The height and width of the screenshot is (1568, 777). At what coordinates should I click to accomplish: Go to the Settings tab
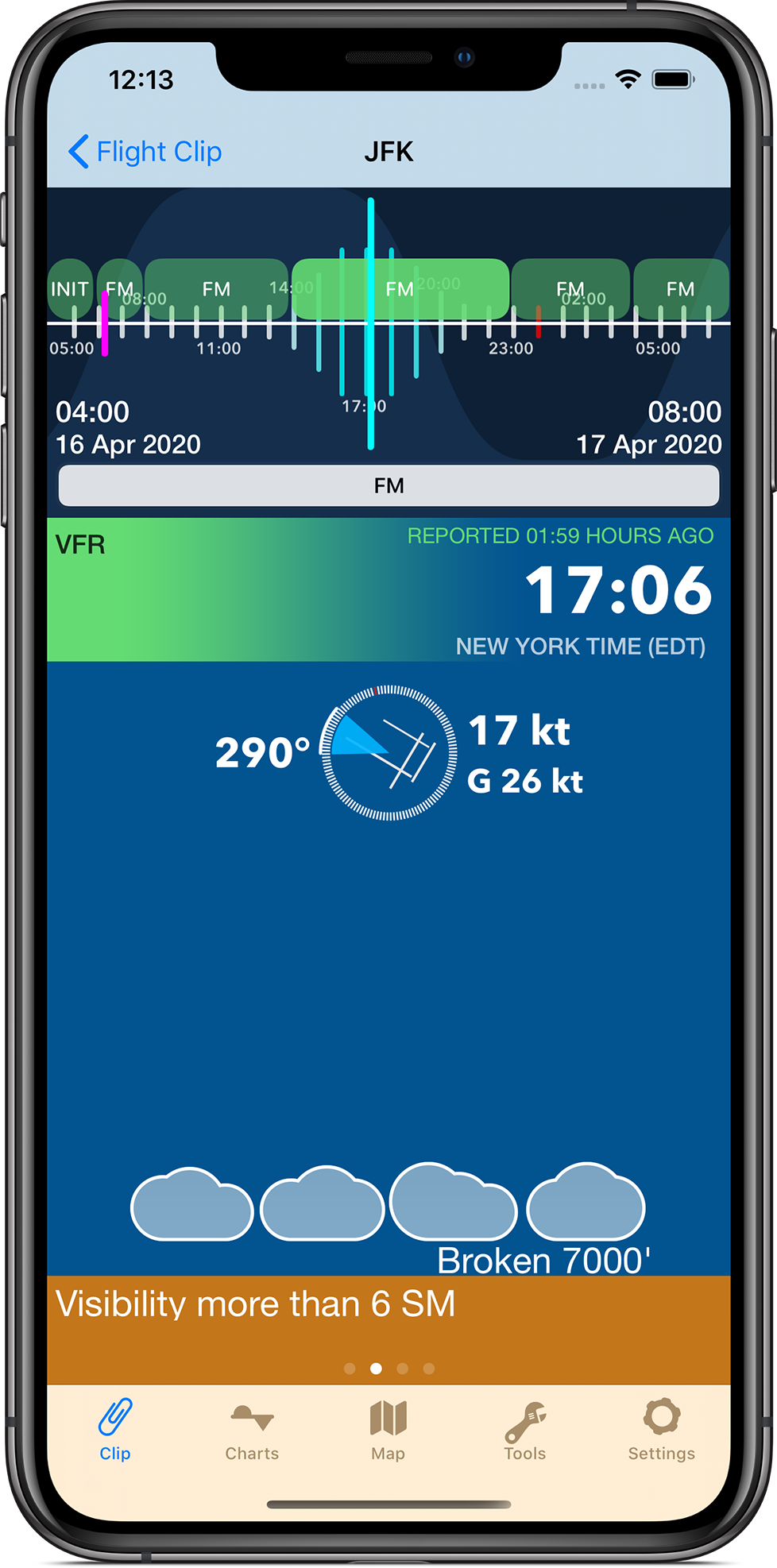pos(661,1432)
